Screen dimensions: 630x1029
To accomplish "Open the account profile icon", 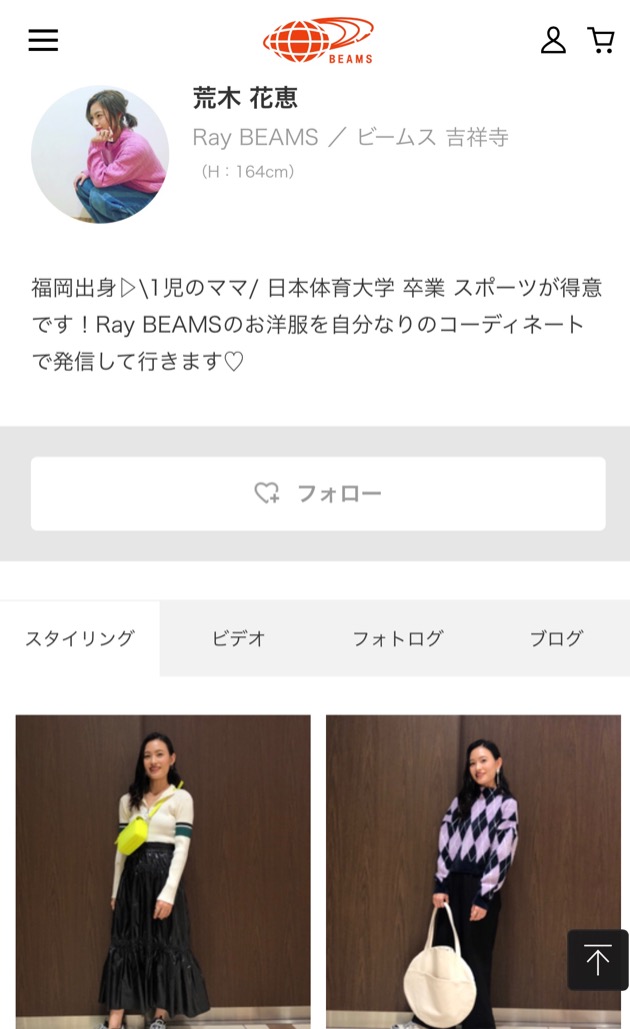I will 553,40.
